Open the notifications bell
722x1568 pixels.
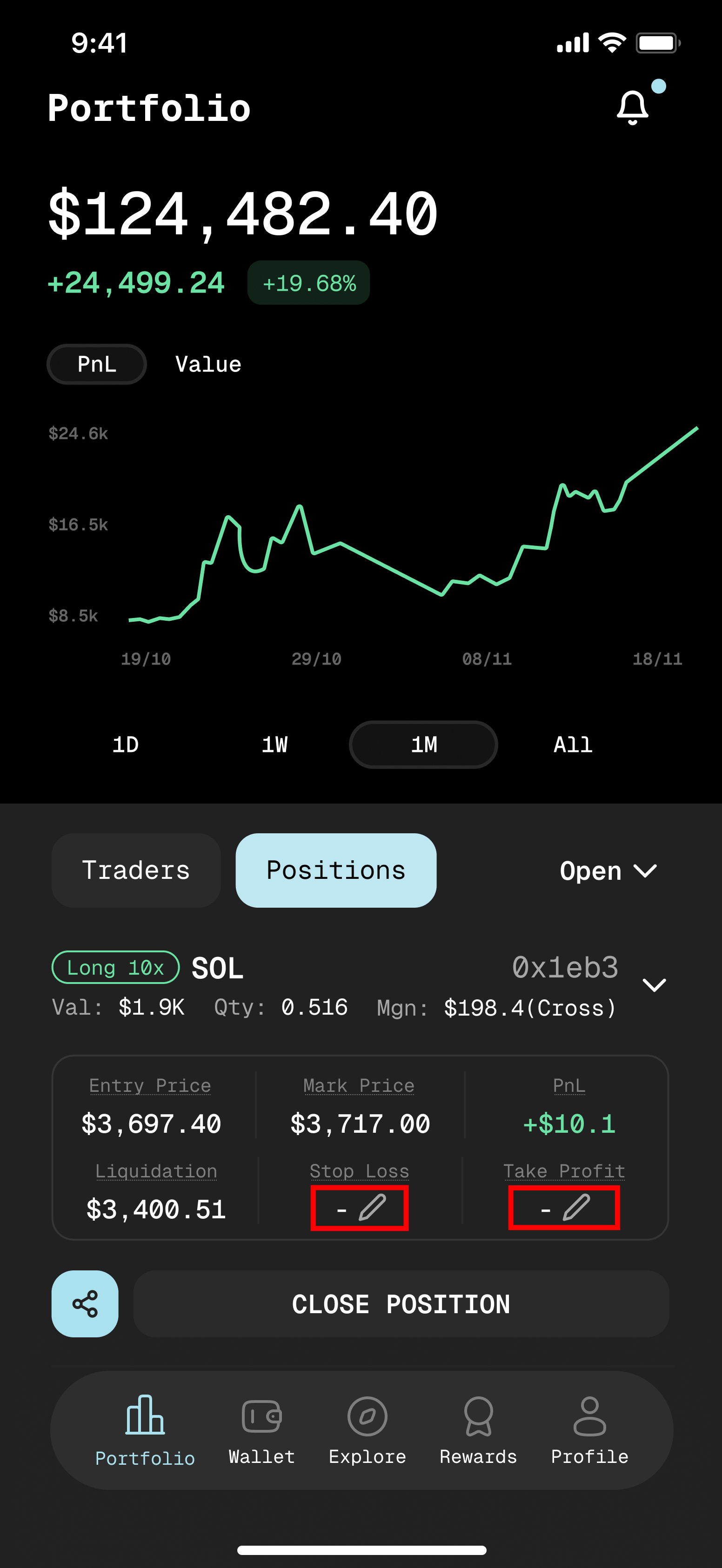633,107
